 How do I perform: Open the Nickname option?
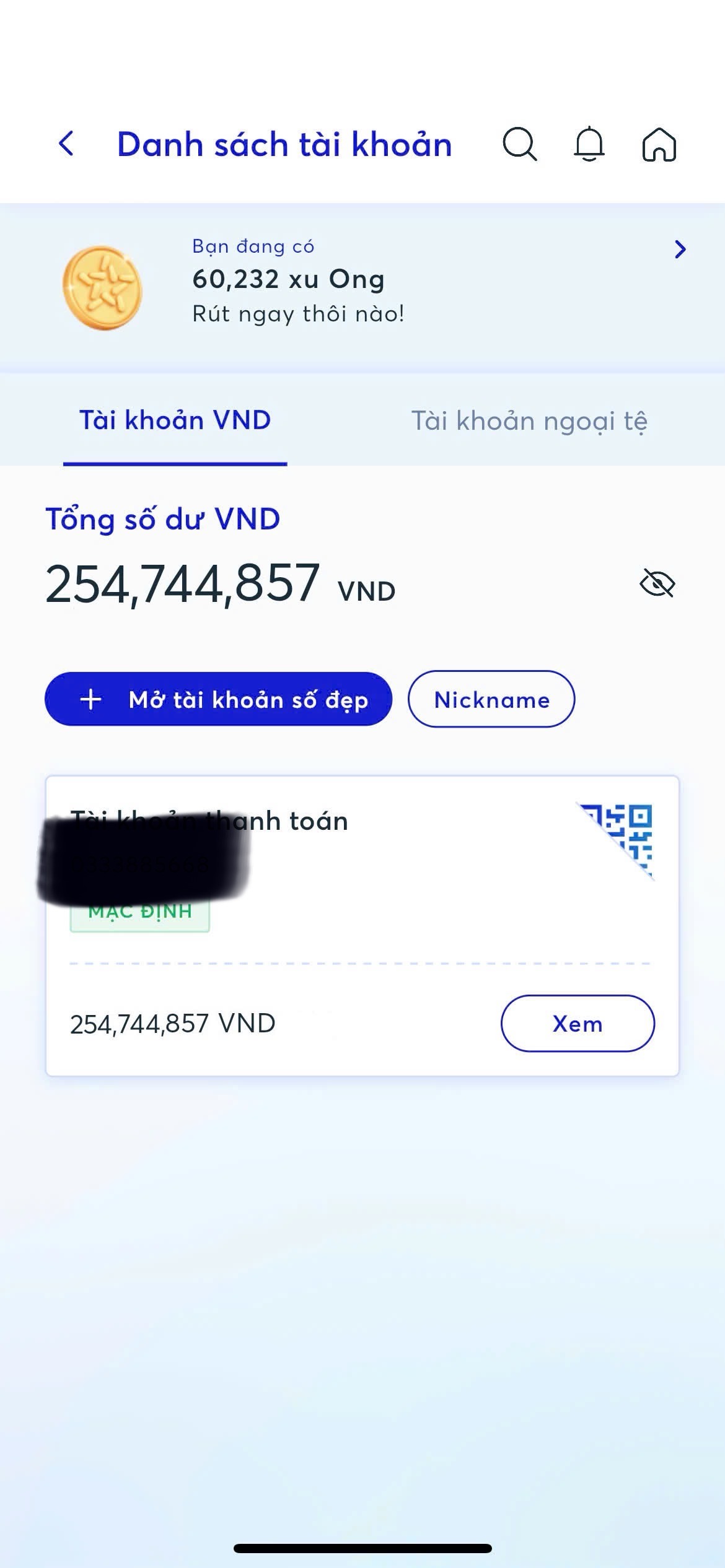[491, 699]
